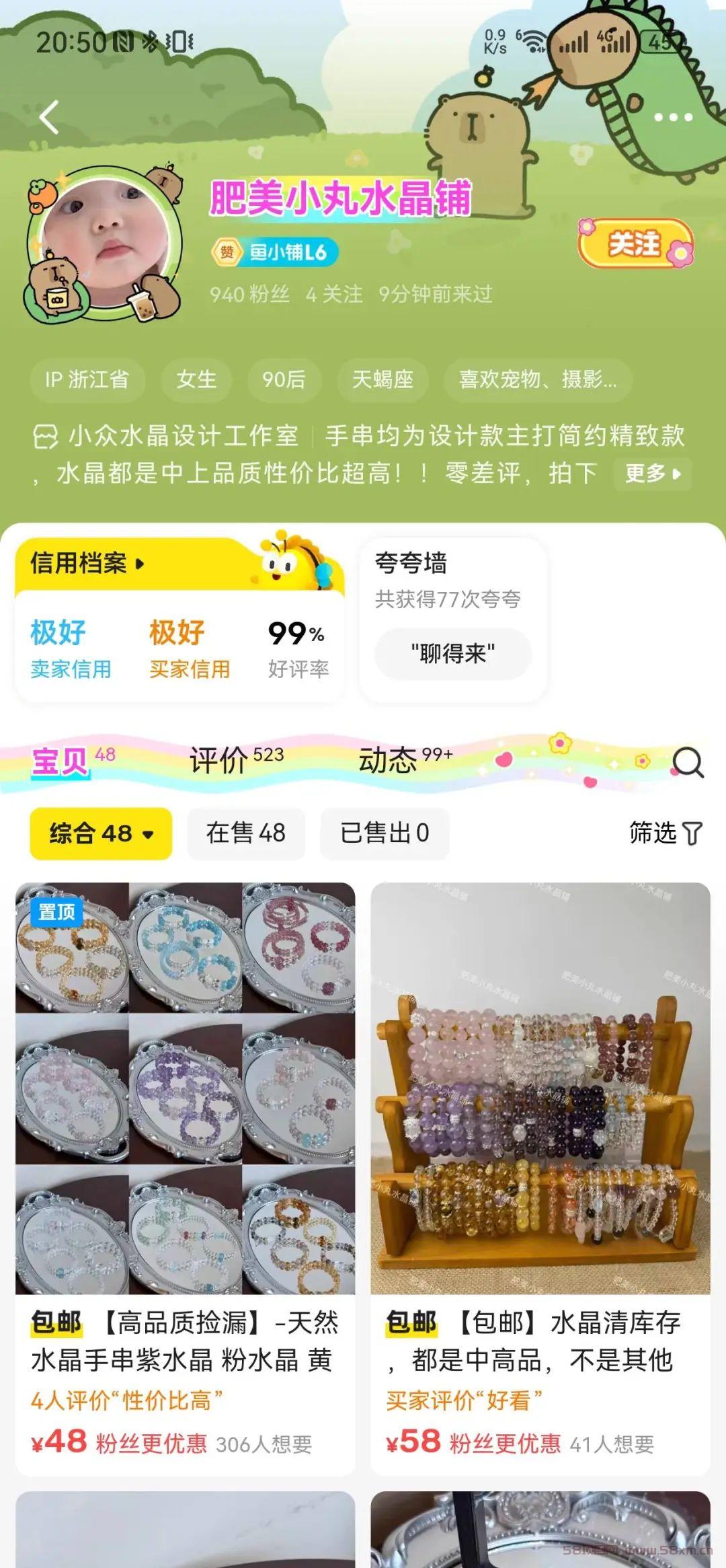View the 940 粉丝 followers list

249,294
